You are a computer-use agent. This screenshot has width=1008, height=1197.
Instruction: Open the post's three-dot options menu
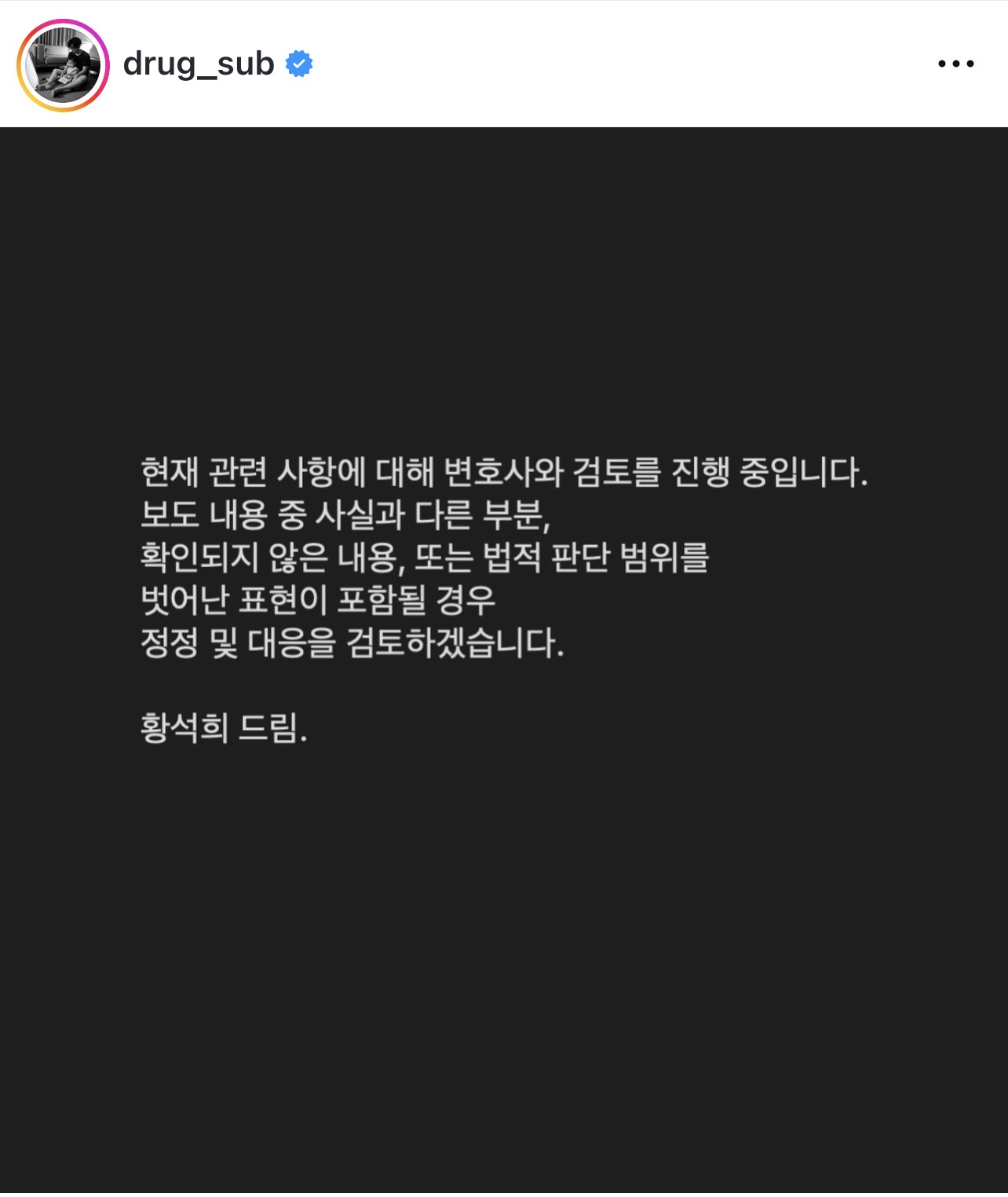click(x=955, y=64)
